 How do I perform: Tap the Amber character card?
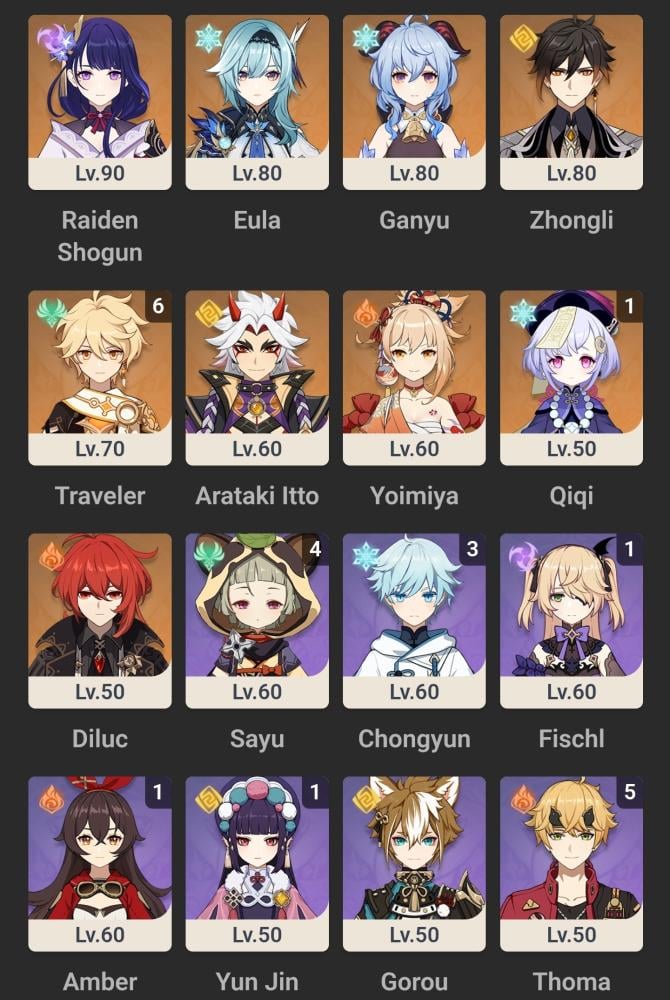click(100, 864)
